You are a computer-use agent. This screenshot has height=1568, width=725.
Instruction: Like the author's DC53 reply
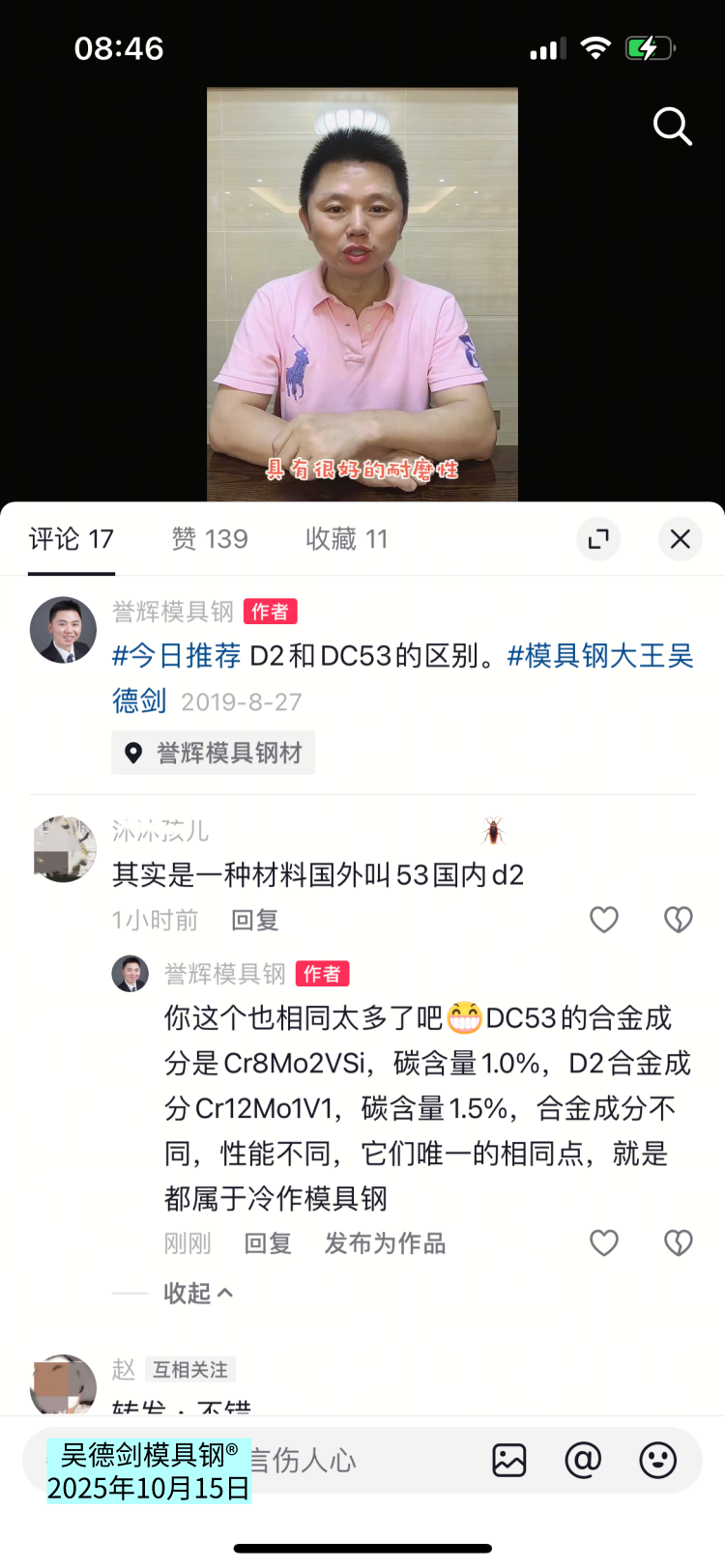(604, 1243)
